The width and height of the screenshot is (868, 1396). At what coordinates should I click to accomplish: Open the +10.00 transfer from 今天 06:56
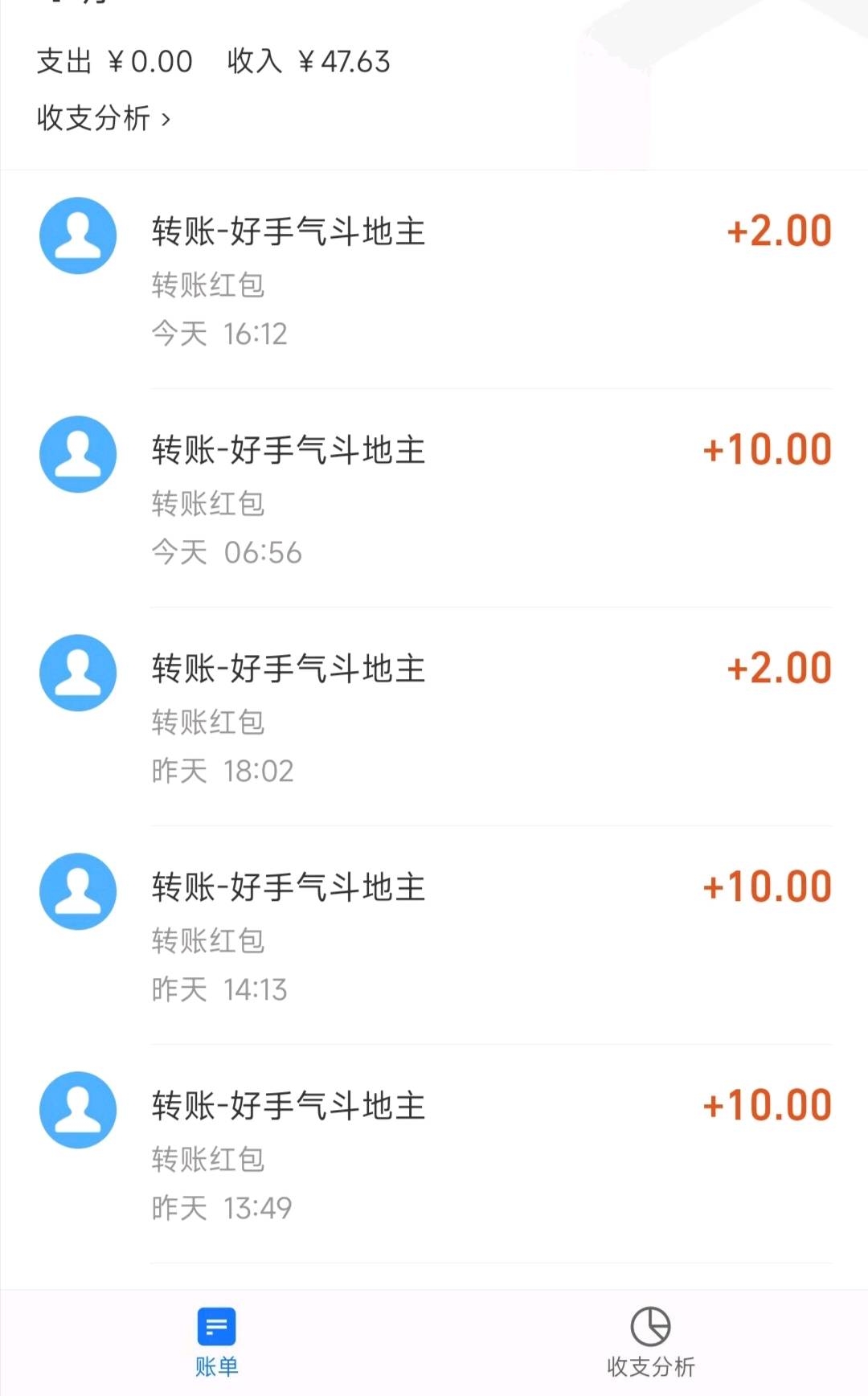tap(434, 498)
